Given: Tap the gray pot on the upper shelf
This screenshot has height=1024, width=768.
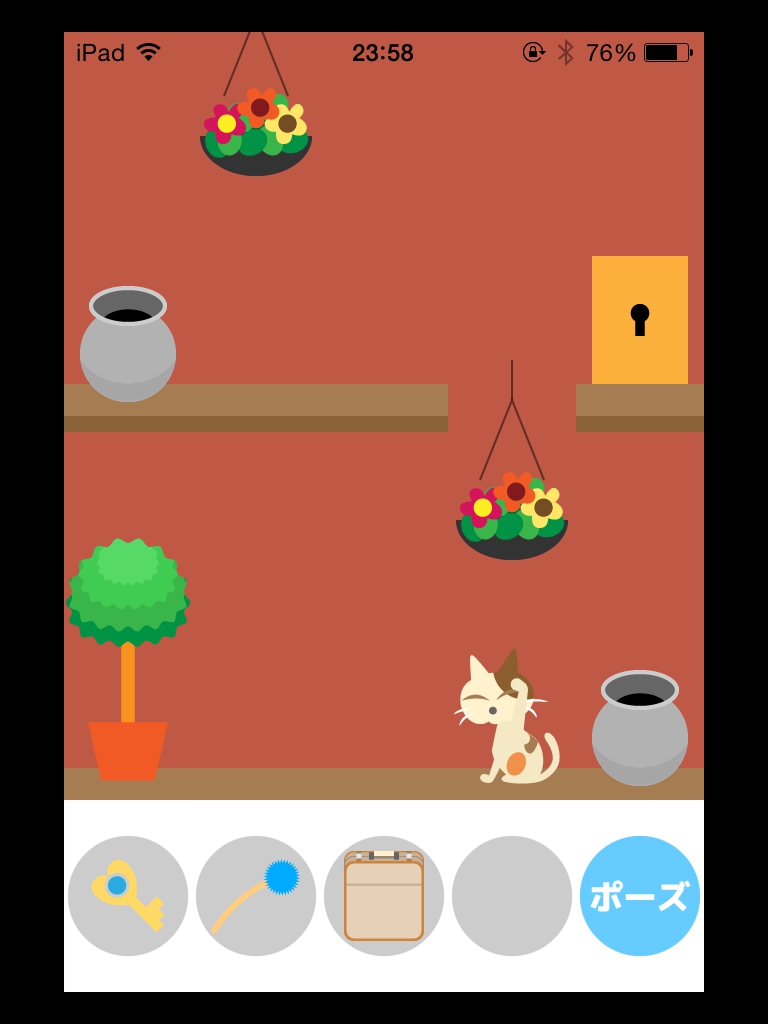Looking at the screenshot, I should pos(128,345).
